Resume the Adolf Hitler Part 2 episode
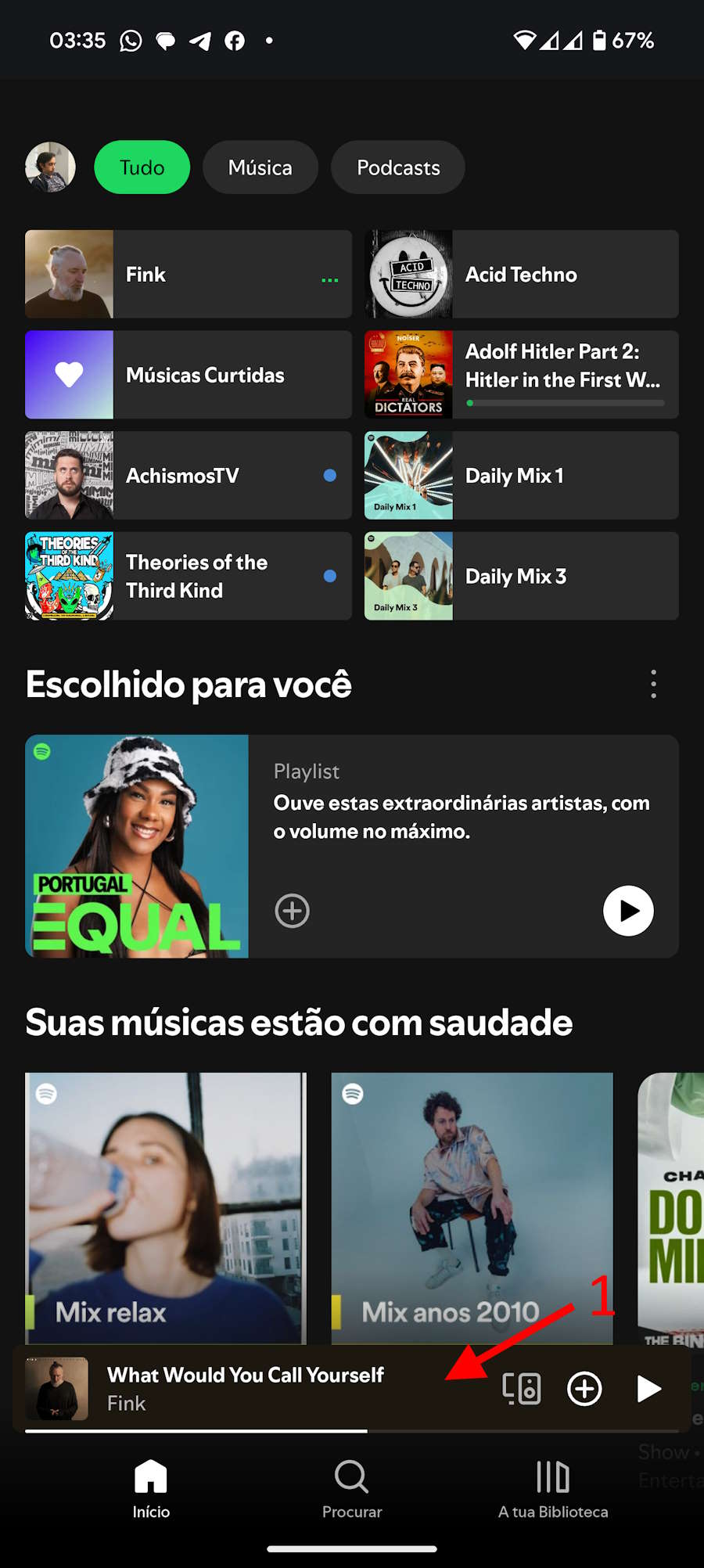This screenshot has width=704, height=1568. coord(522,375)
